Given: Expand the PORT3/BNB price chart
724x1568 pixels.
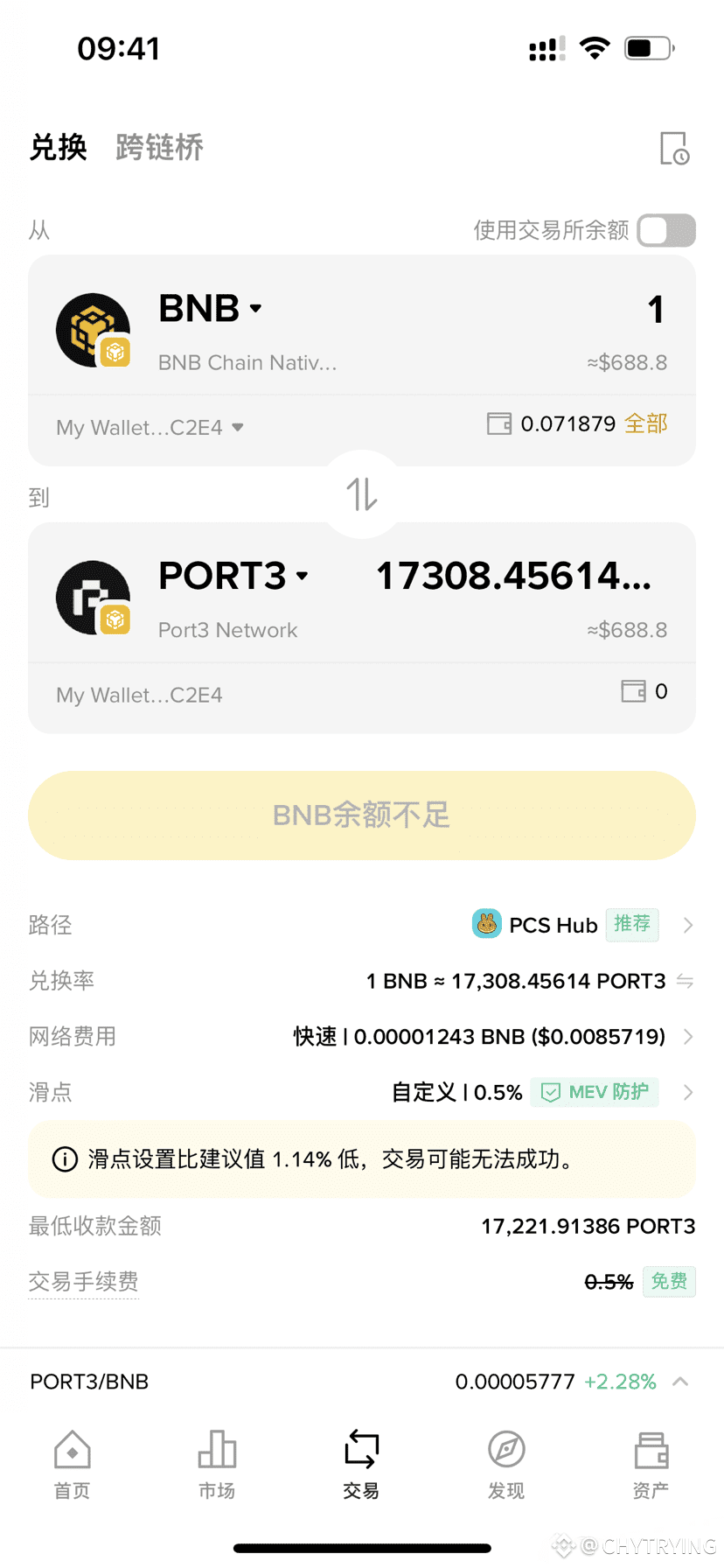Looking at the screenshot, I should pyautogui.click(x=680, y=1382).
